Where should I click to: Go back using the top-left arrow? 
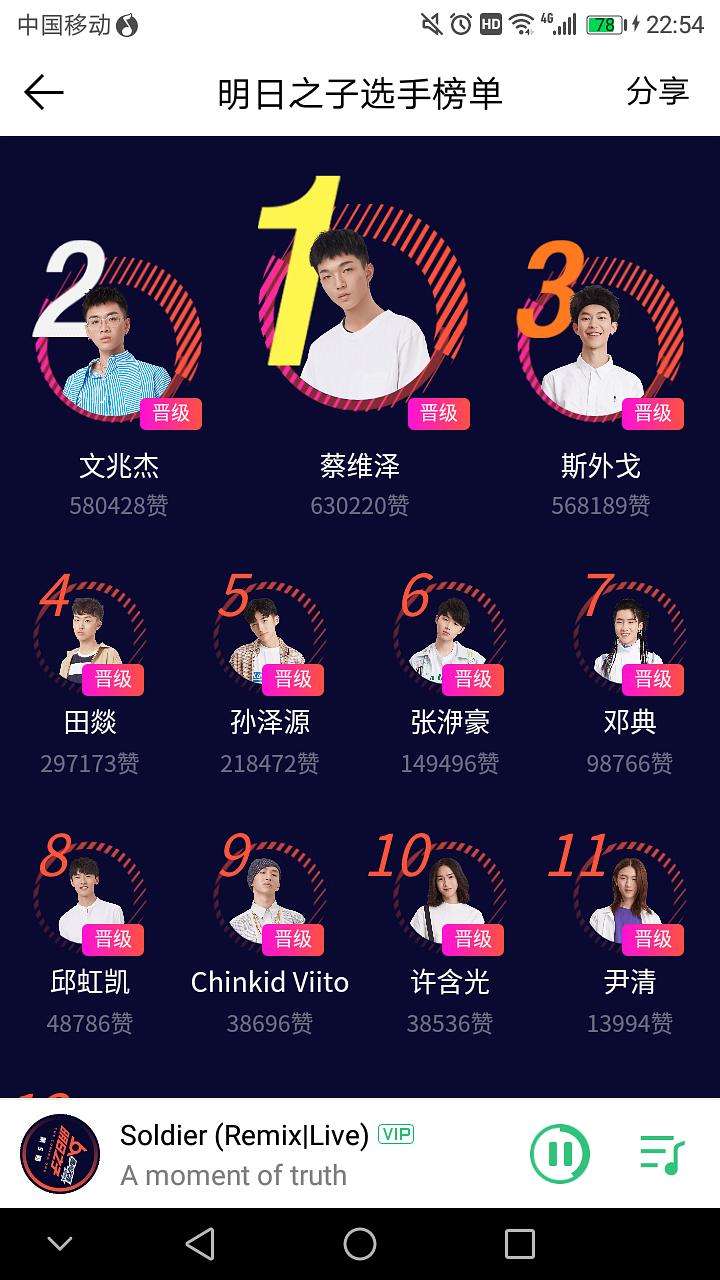pos(44,93)
